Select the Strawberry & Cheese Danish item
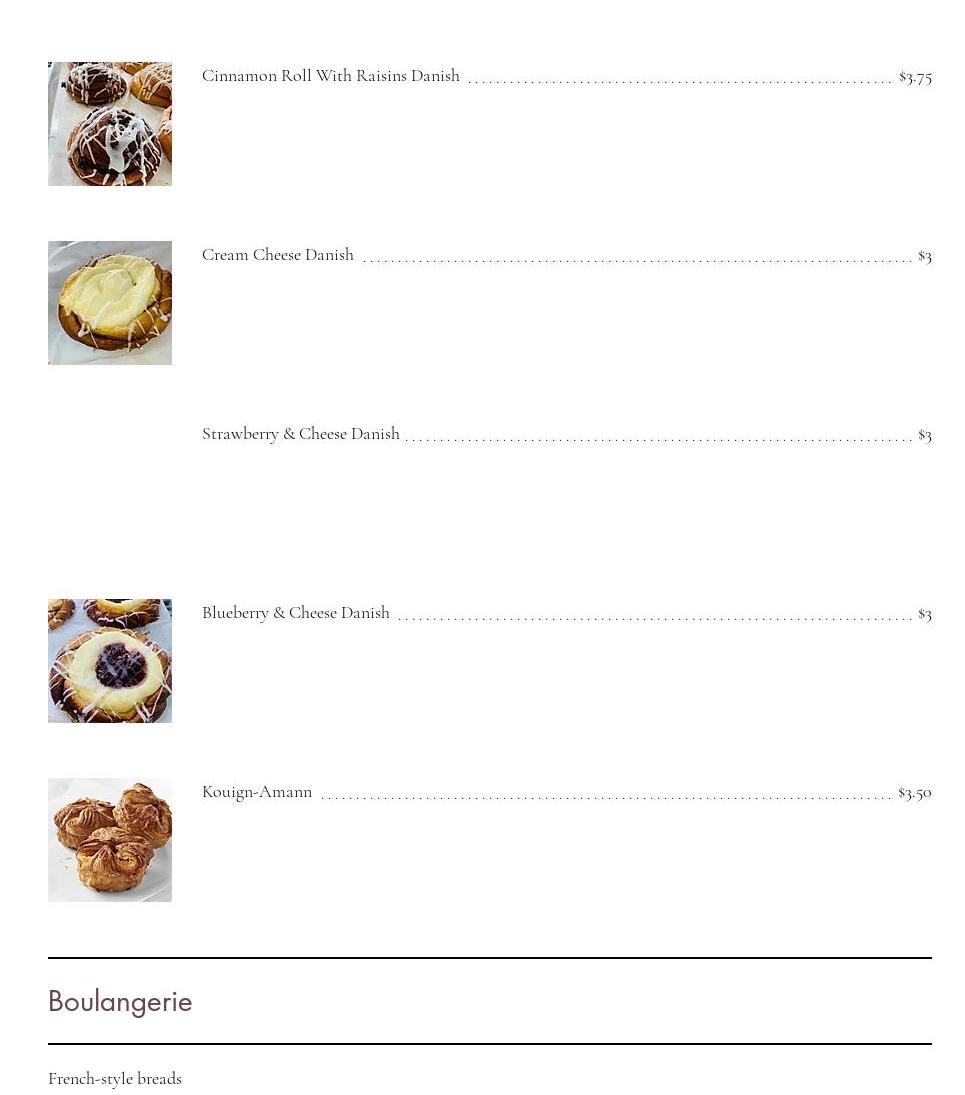Image resolution: width=965 pixels, height=1095 pixels. click(x=301, y=434)
